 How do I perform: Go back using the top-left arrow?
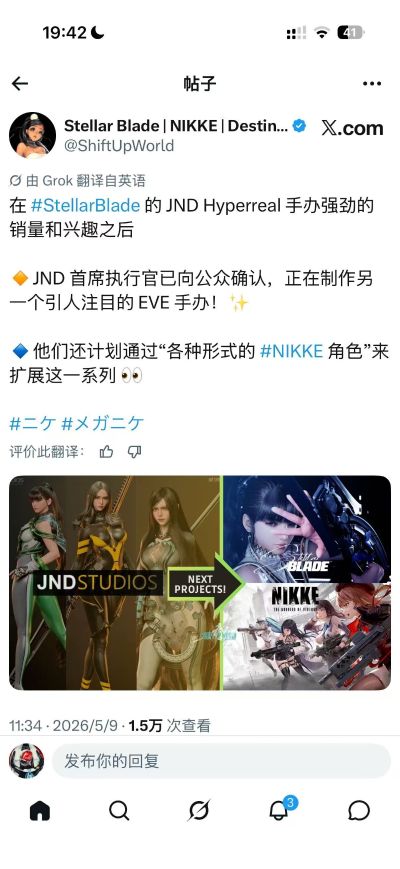[x=20, y=84]
